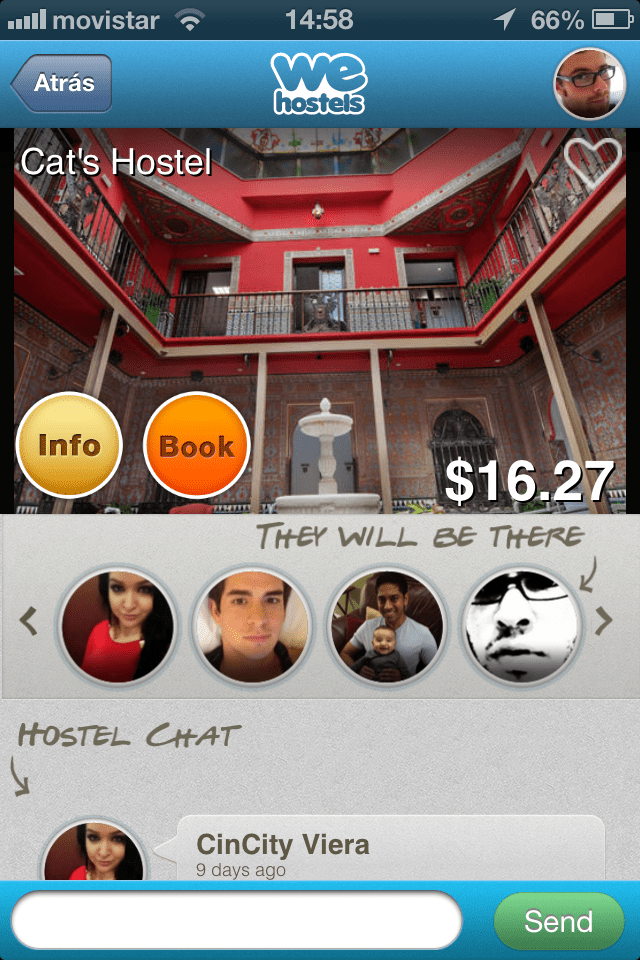The width and height of the screenshot is (640, 960).
Task: Focus the hostel chat message field
Action: (x=236, y=920)
